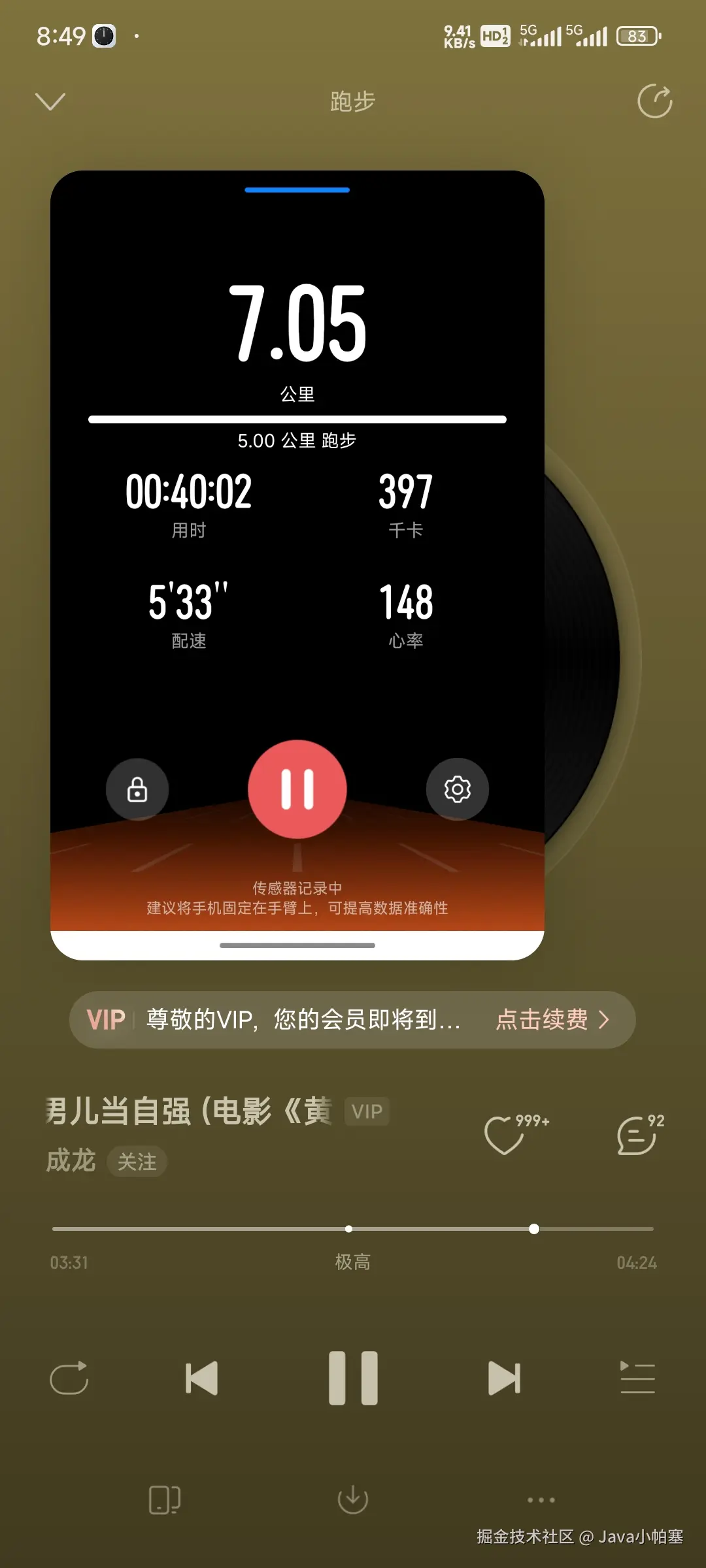Tap the VIP badge on the banner
This screenshot has width=706, height=1568.
coord(105,1020)
